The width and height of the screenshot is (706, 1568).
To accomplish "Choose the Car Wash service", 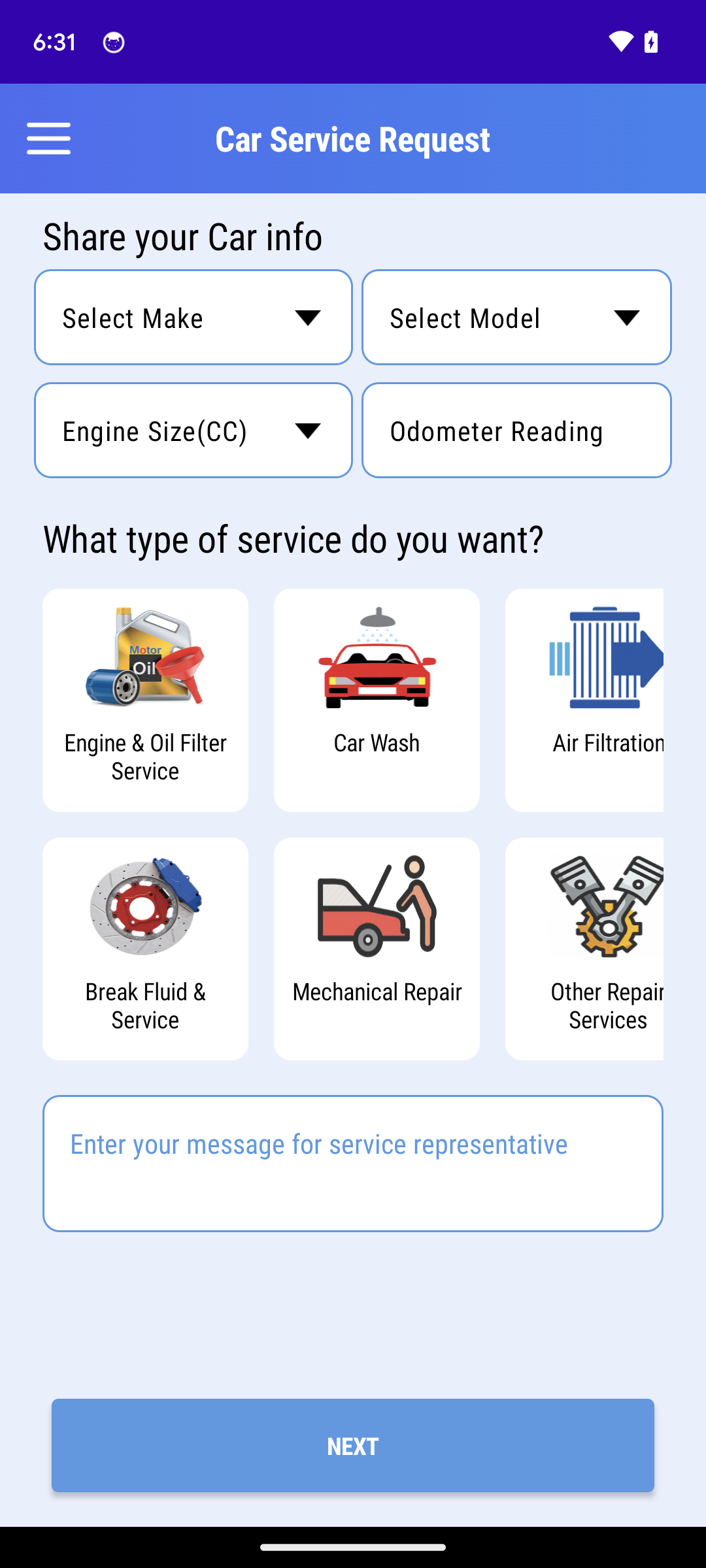I will 377,700.
